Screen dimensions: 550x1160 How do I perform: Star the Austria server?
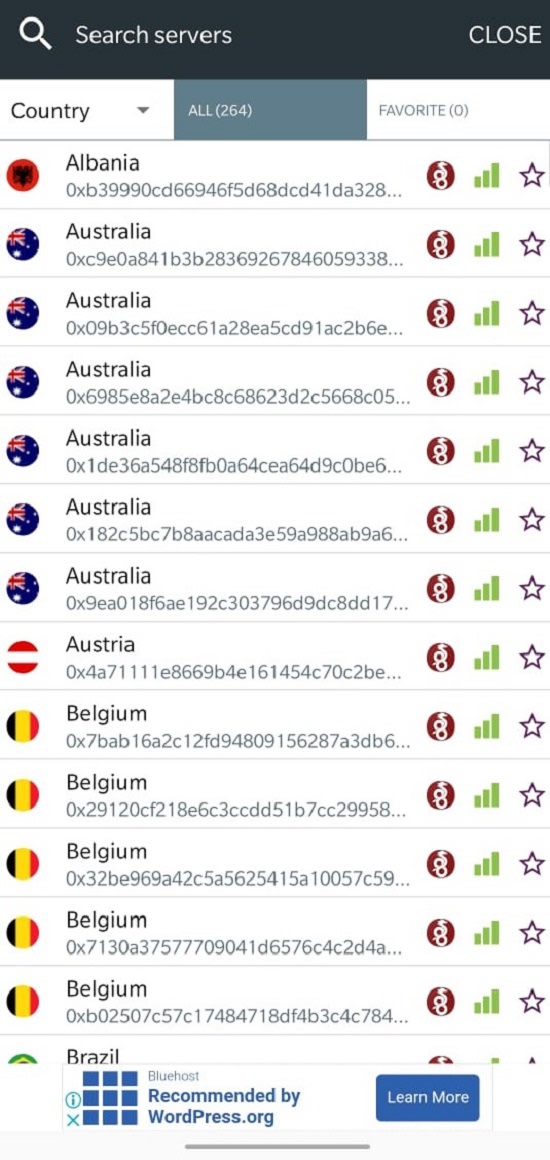point(531,657)
